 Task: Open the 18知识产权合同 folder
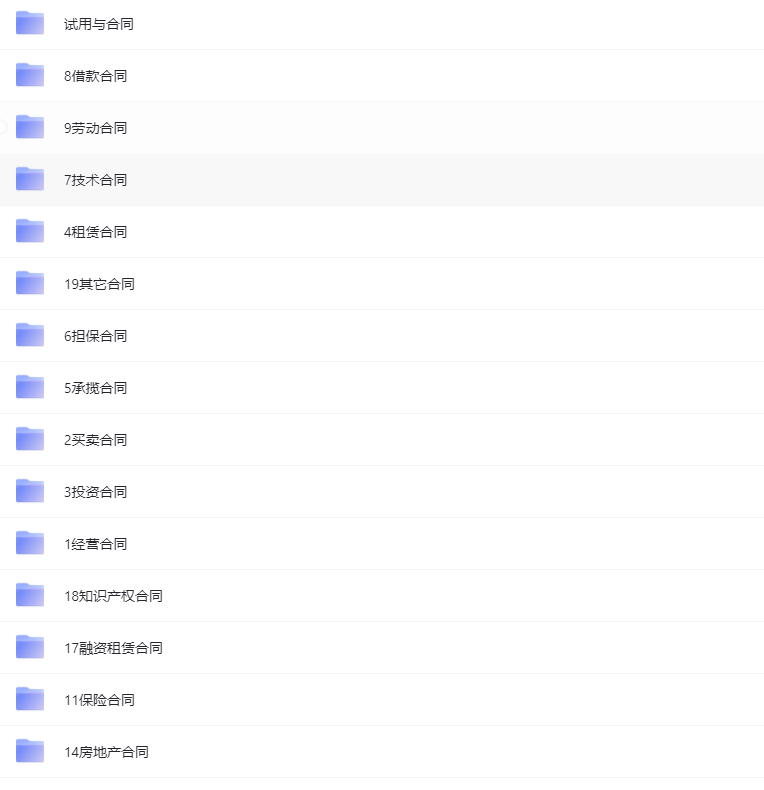click(x=112, y=595)
